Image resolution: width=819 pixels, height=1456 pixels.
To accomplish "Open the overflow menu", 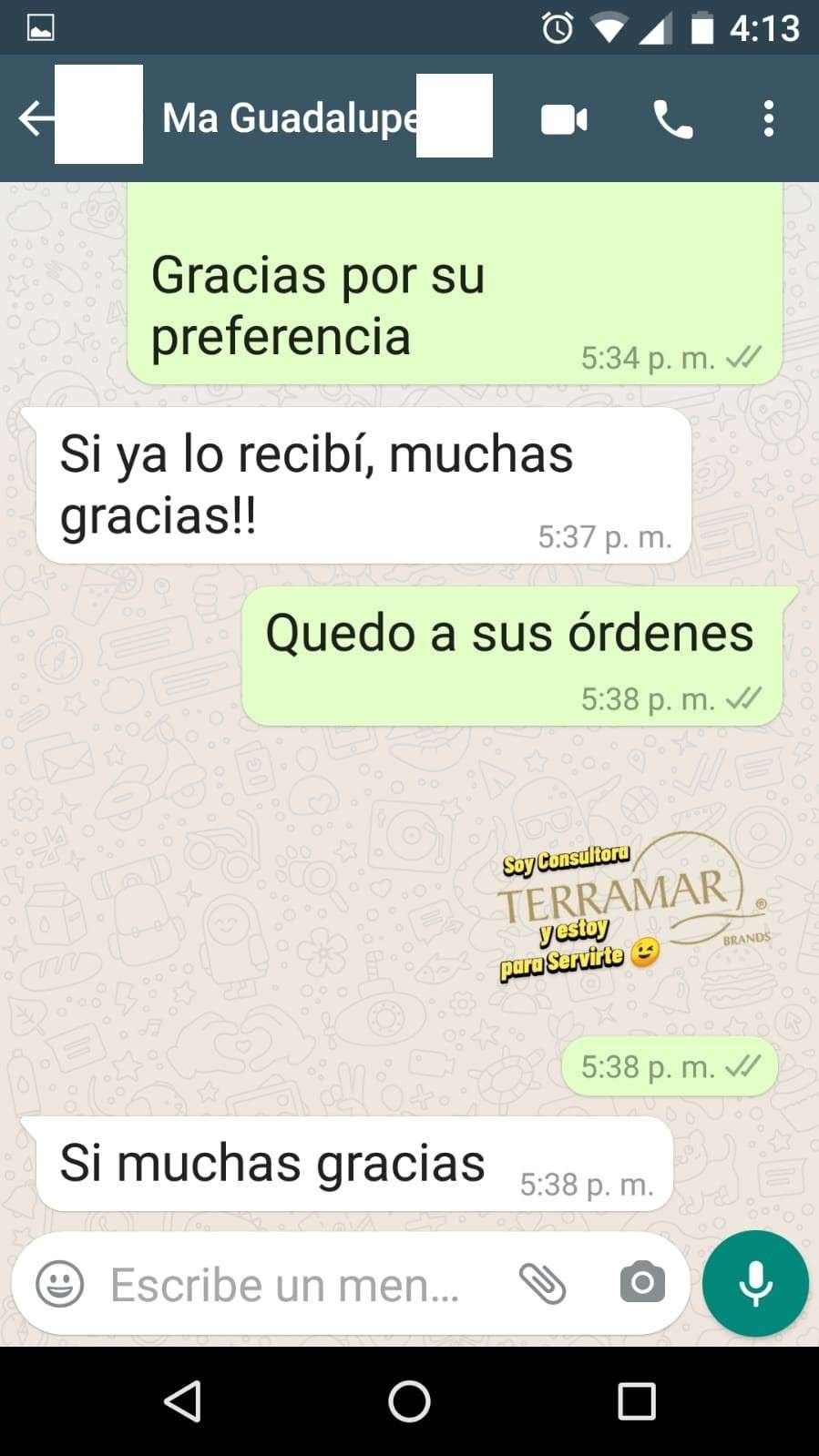I will (769, 119).
